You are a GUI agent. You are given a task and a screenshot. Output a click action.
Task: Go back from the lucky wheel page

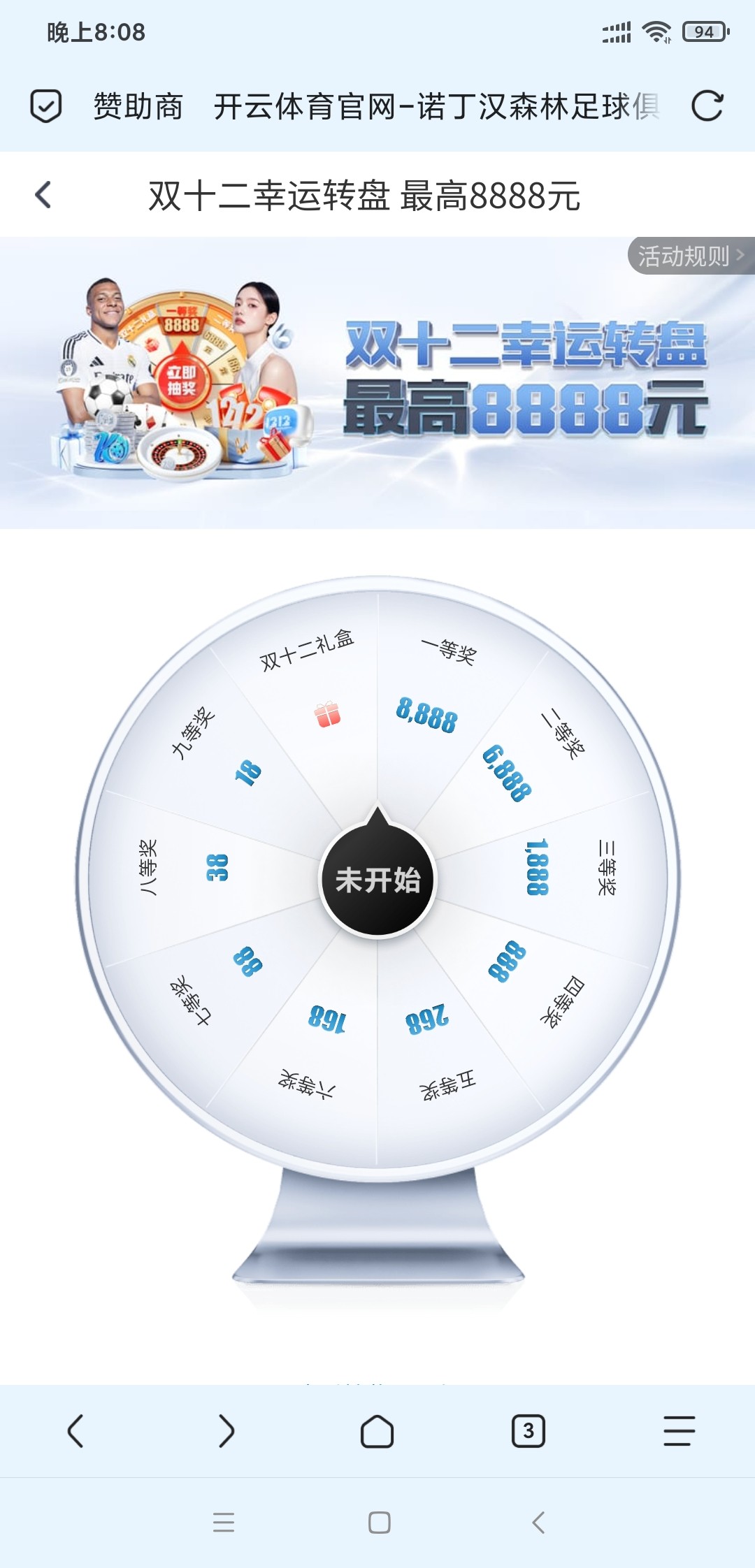pos(43,195)
